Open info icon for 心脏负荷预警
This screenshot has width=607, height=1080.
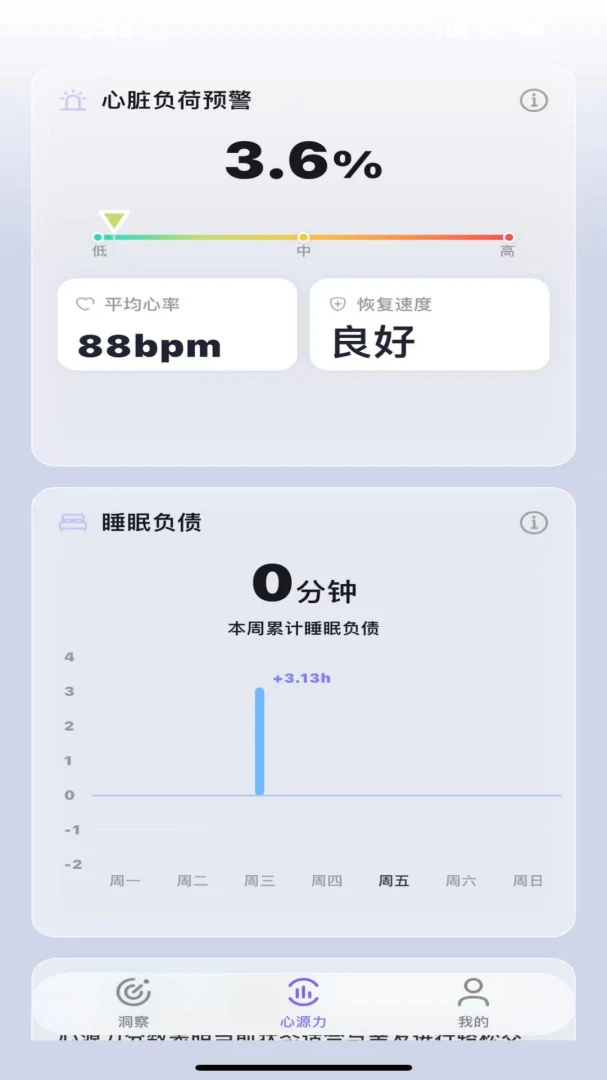coord(533,101)
